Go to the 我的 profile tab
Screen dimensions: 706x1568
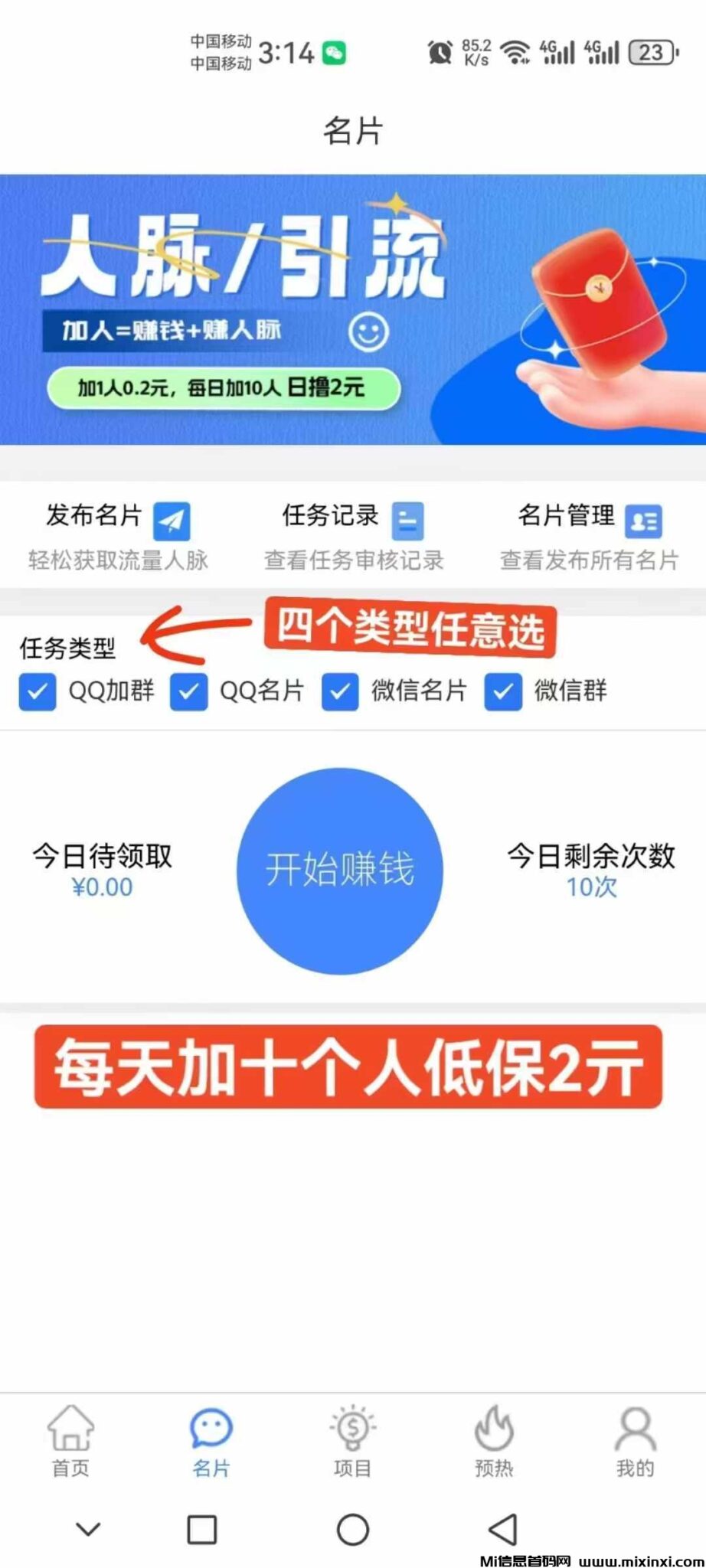point(636,1440)
